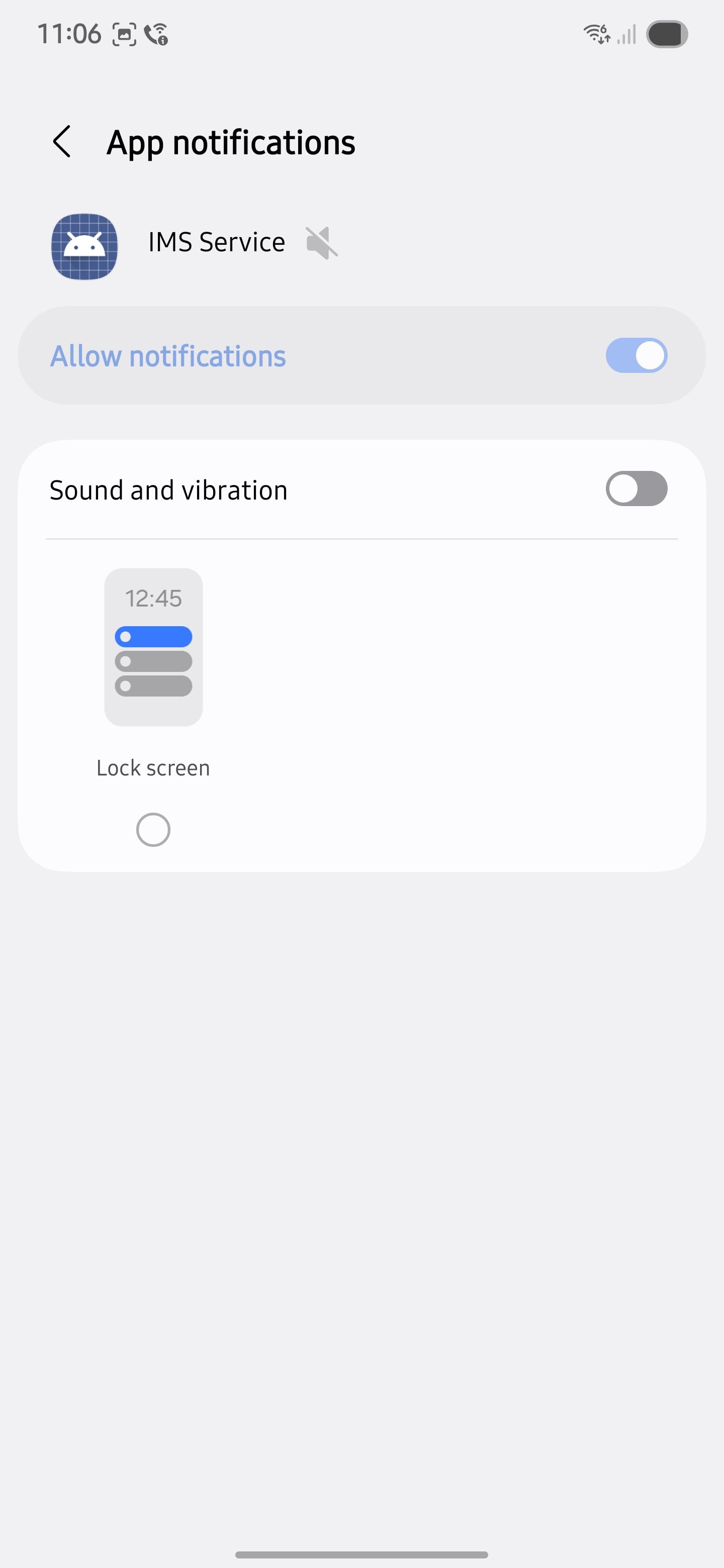Tap the screenshot status bar icon
Image resolution: width=724 pixels, height=1568 pixels.
click(125, 35)
